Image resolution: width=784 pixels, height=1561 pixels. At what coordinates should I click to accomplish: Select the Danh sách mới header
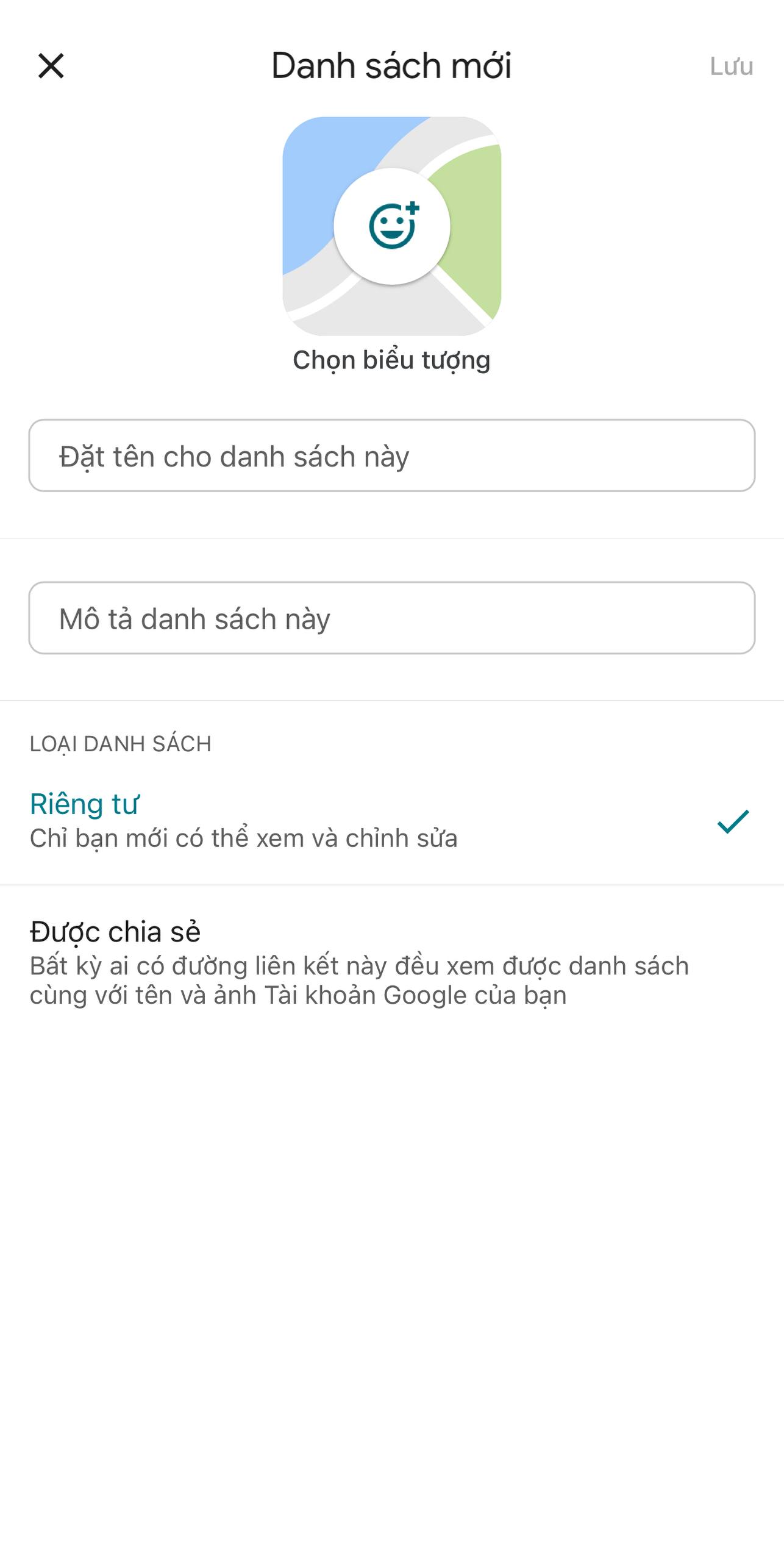point(392,66)
